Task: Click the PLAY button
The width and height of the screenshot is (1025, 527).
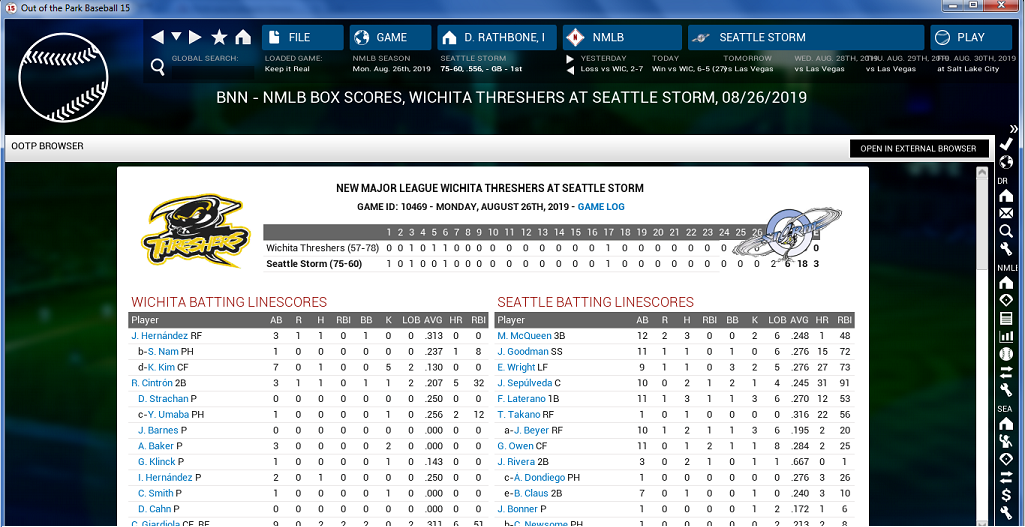Action: point(970,37)
